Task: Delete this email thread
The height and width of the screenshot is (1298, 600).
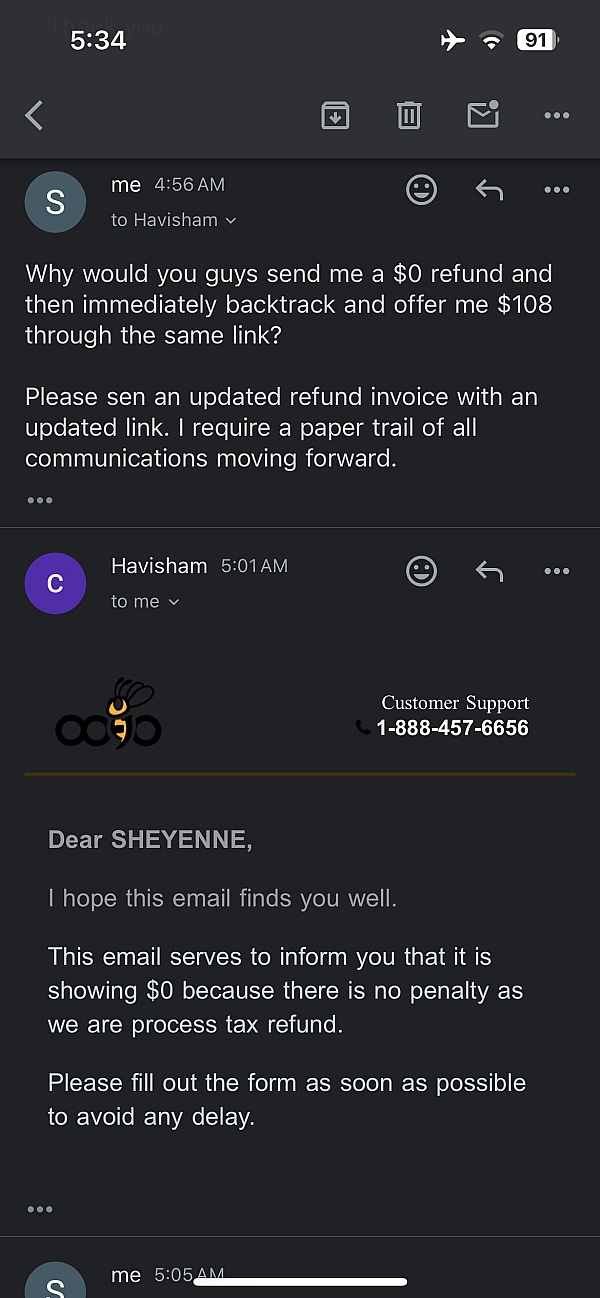Action: tap(409, 116)
